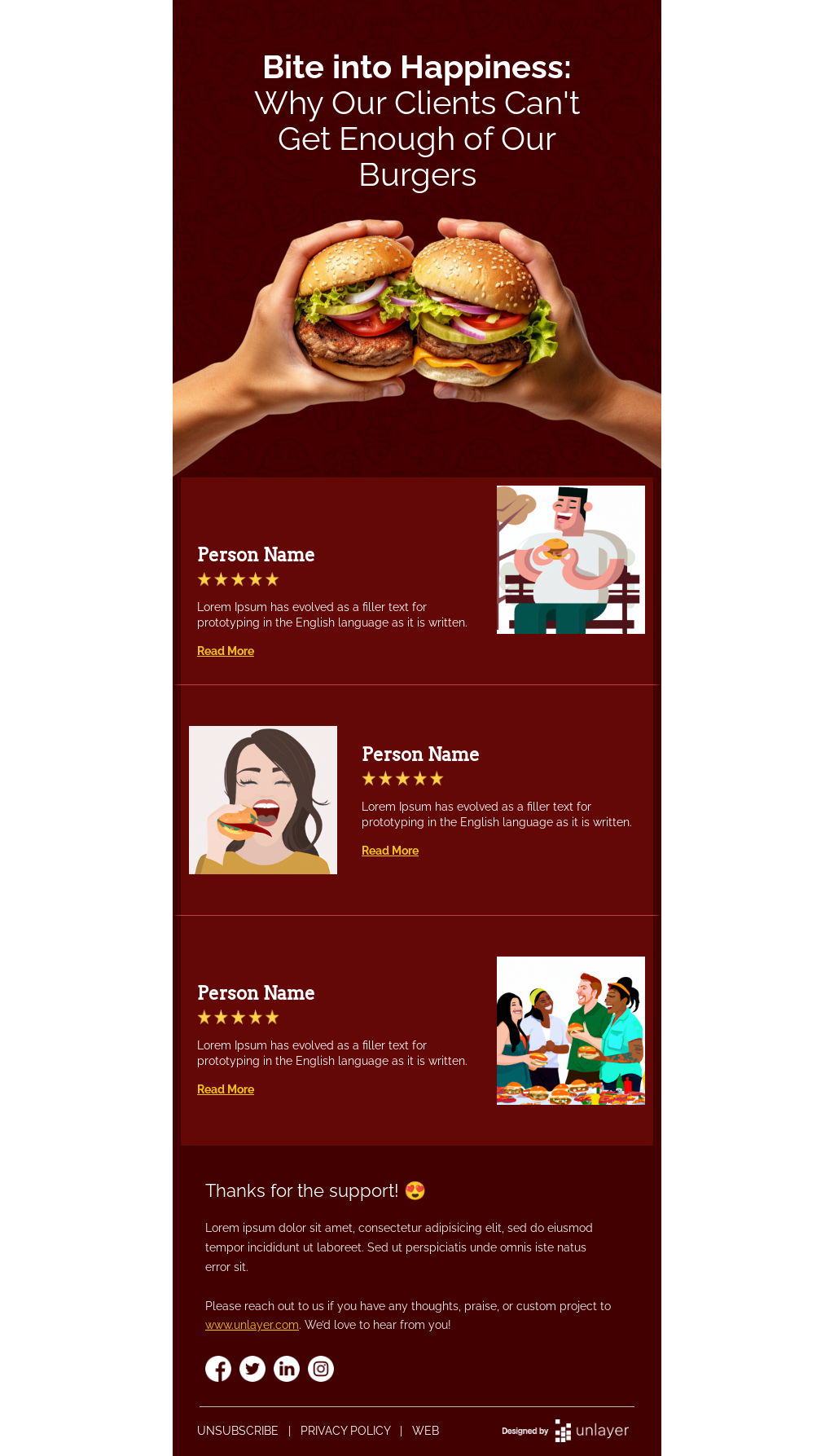The width and height of the screenshot is (834, 1456).
Task: Visit the www.unlayer.com link
Action: click(x=252, y=1325)
